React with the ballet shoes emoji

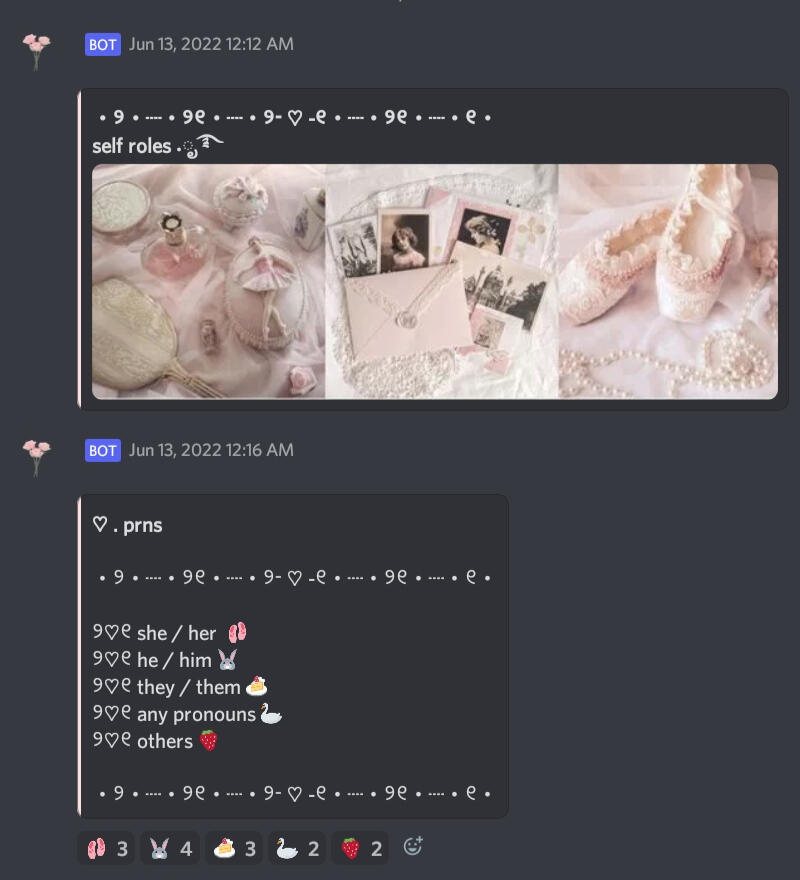(x=107, y=849)
